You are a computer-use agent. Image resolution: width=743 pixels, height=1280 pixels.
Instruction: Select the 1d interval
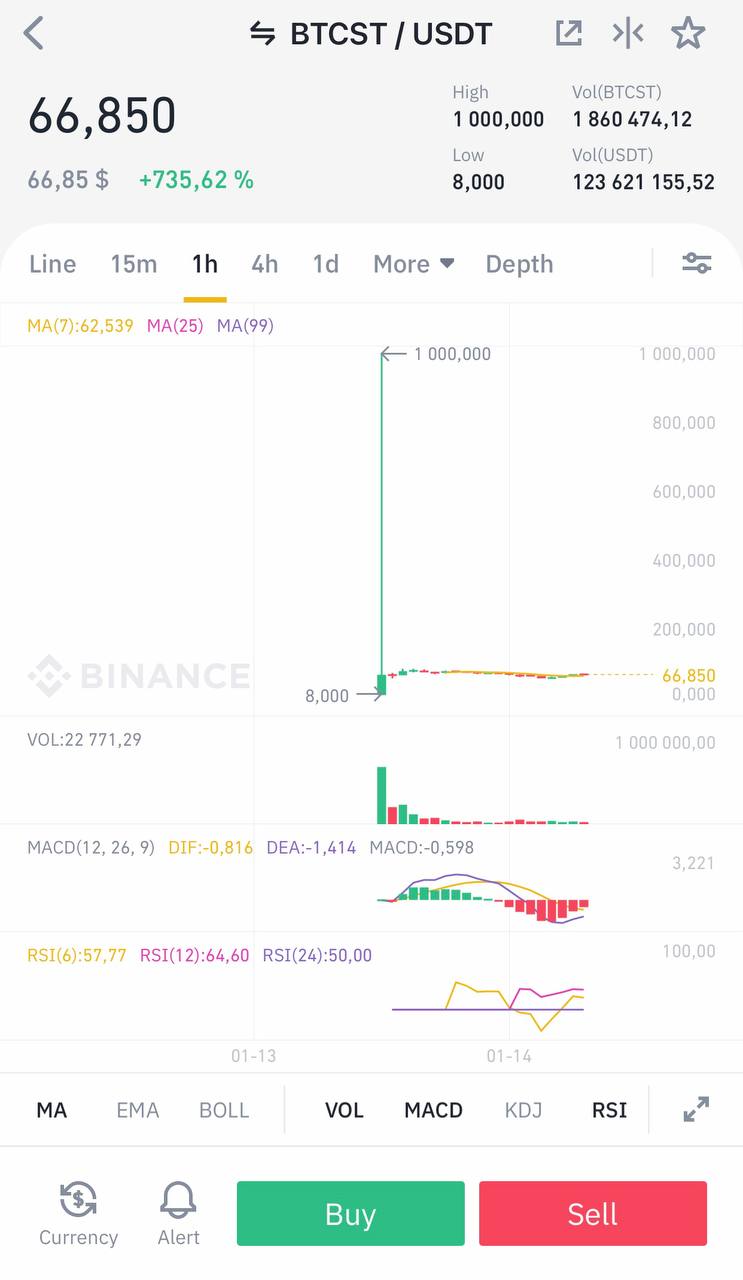(326, 264)
